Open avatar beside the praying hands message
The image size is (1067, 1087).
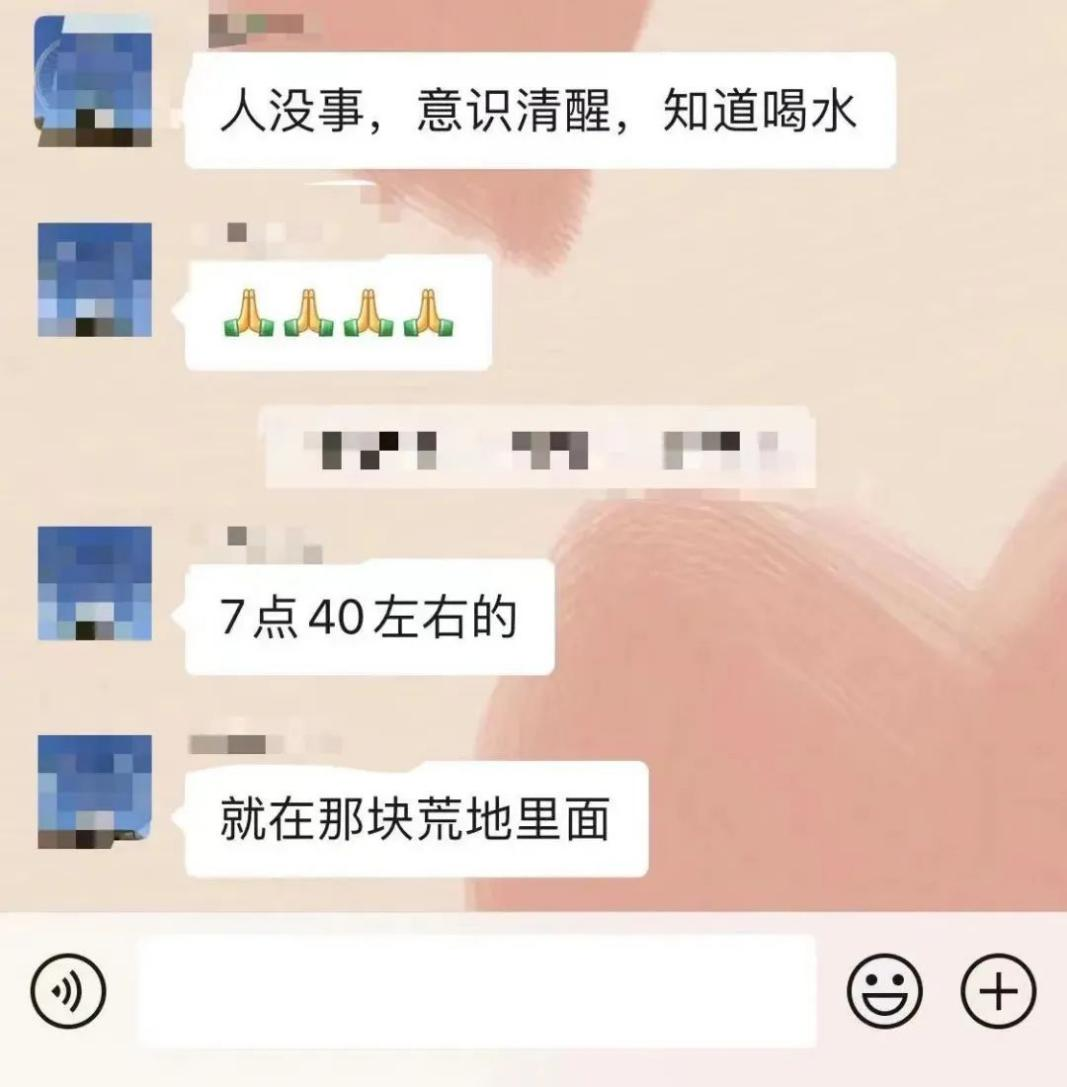tap(94, 280)
